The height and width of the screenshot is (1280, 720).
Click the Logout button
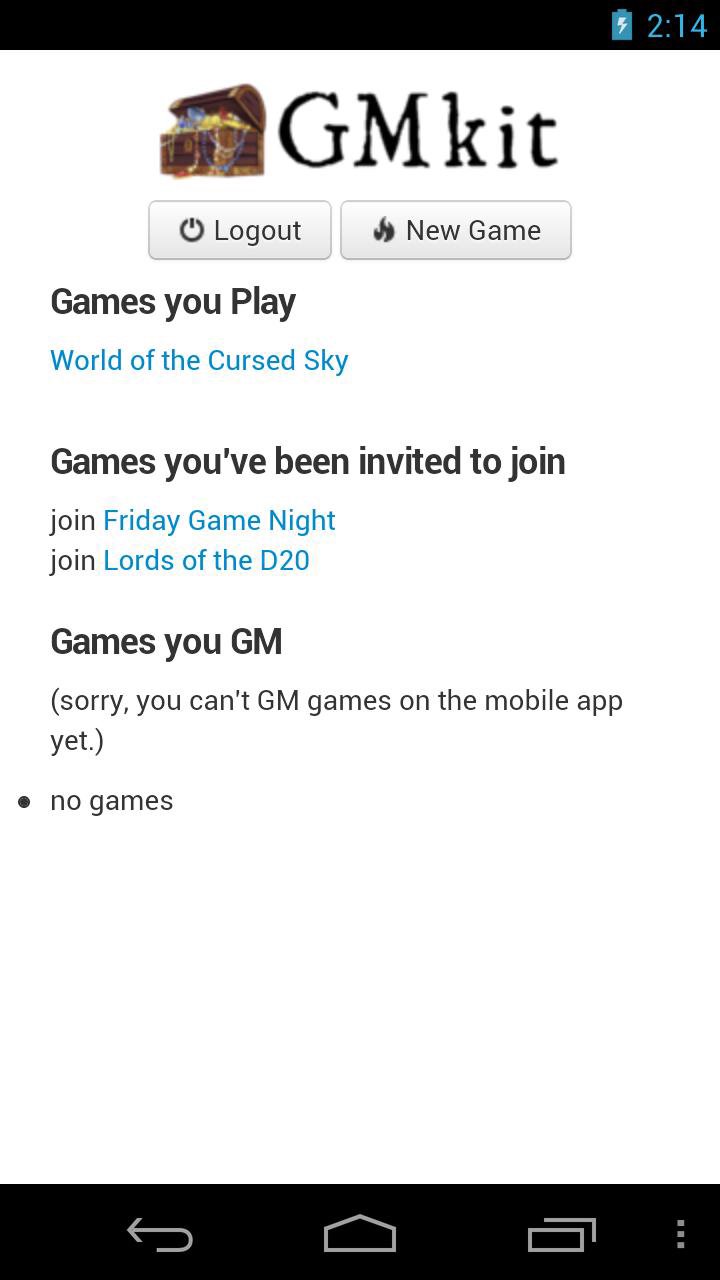click(239, 230)
